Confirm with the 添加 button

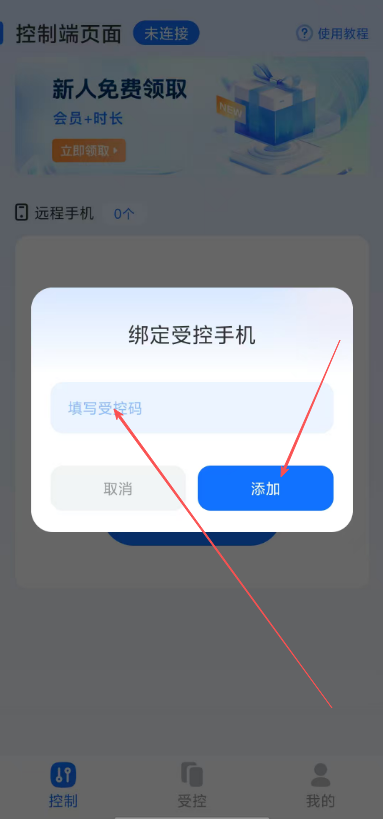tap(265, 488)
